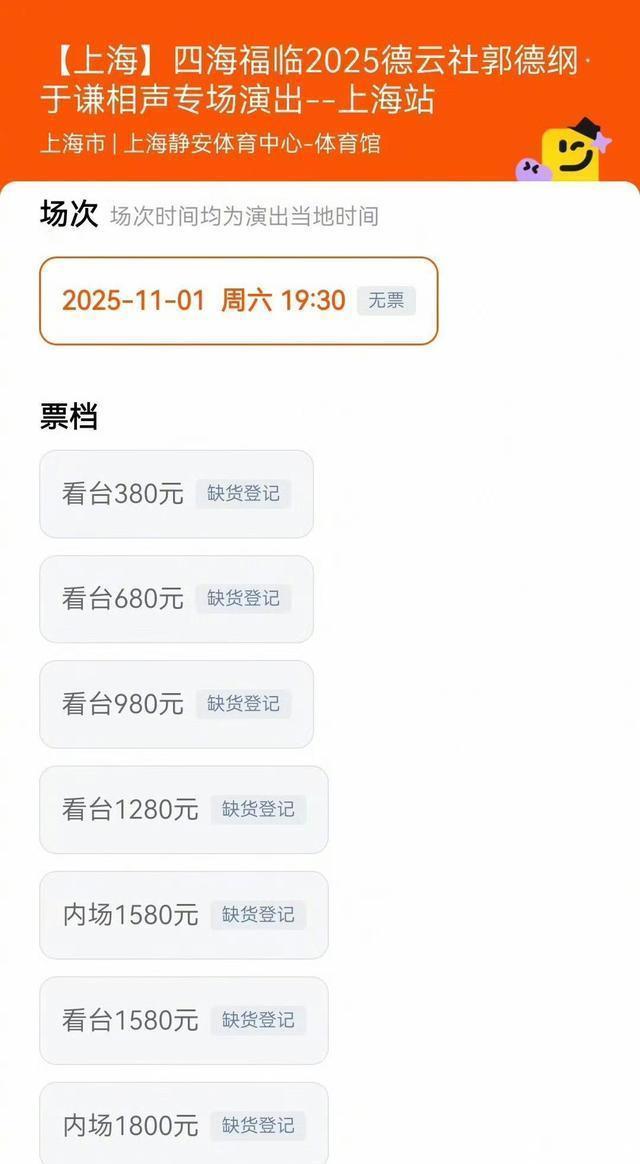This screenshot has width=640, height=1164.
Task: Choose the 内场1580元 ticket tier
Action: [183, 915]
